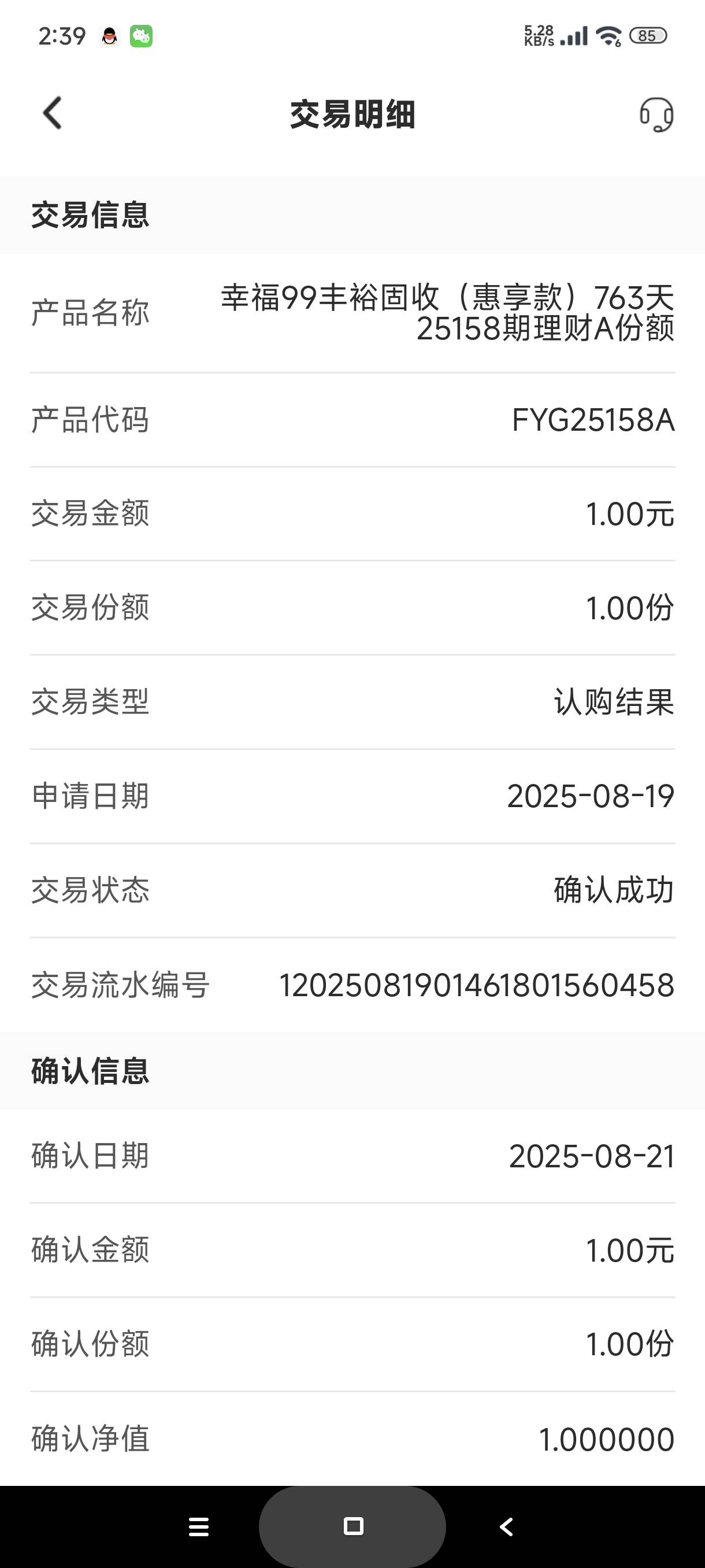Open customer service headset icon
The width and height of the screenshot is (705, 1568).
click(x=656, y=114)
